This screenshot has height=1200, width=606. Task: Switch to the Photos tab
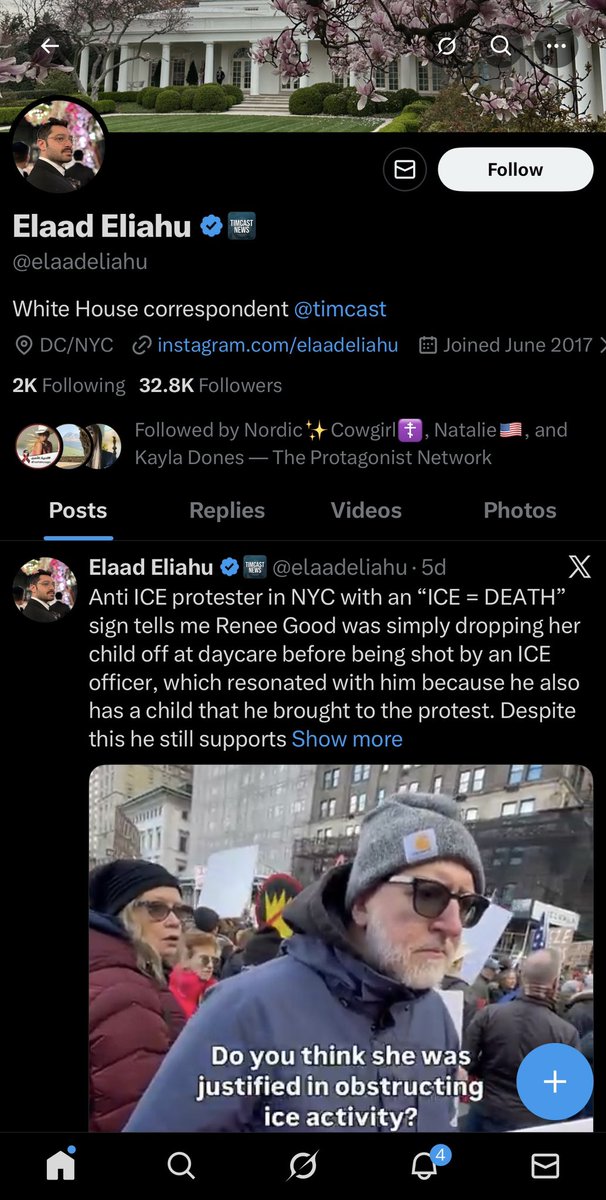(519, 510)
